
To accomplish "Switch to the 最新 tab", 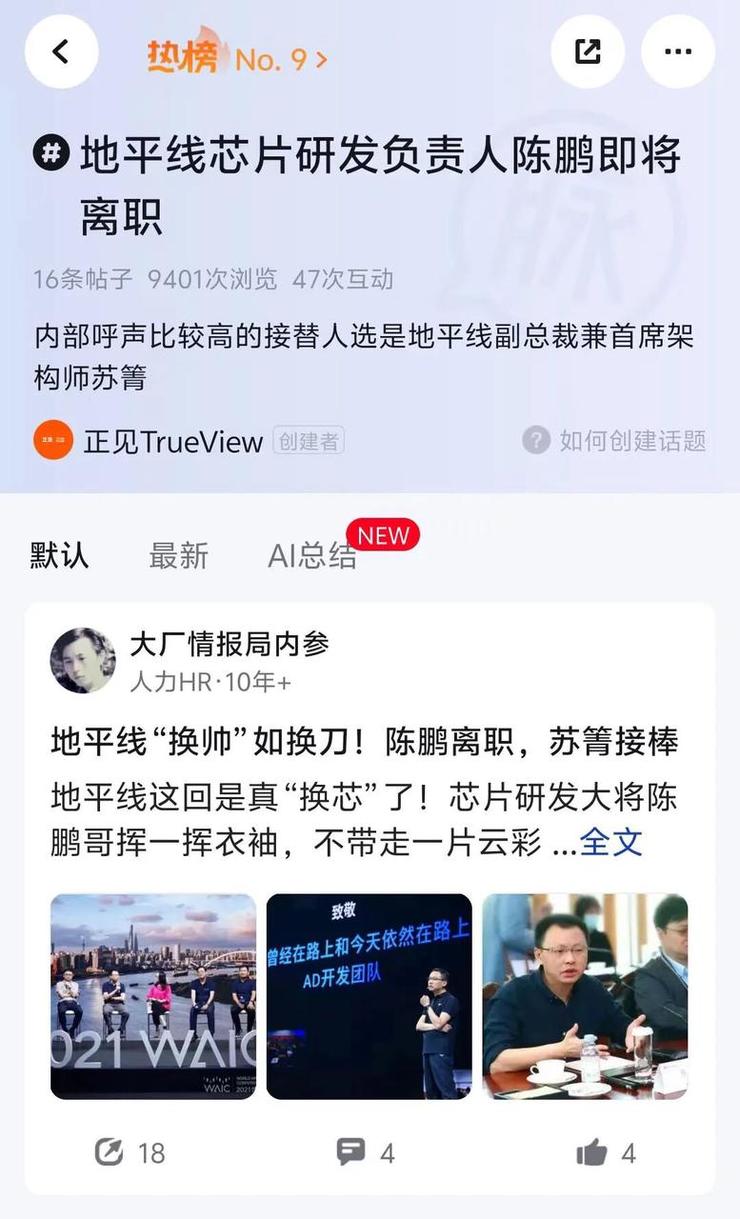I will (178, 555).
